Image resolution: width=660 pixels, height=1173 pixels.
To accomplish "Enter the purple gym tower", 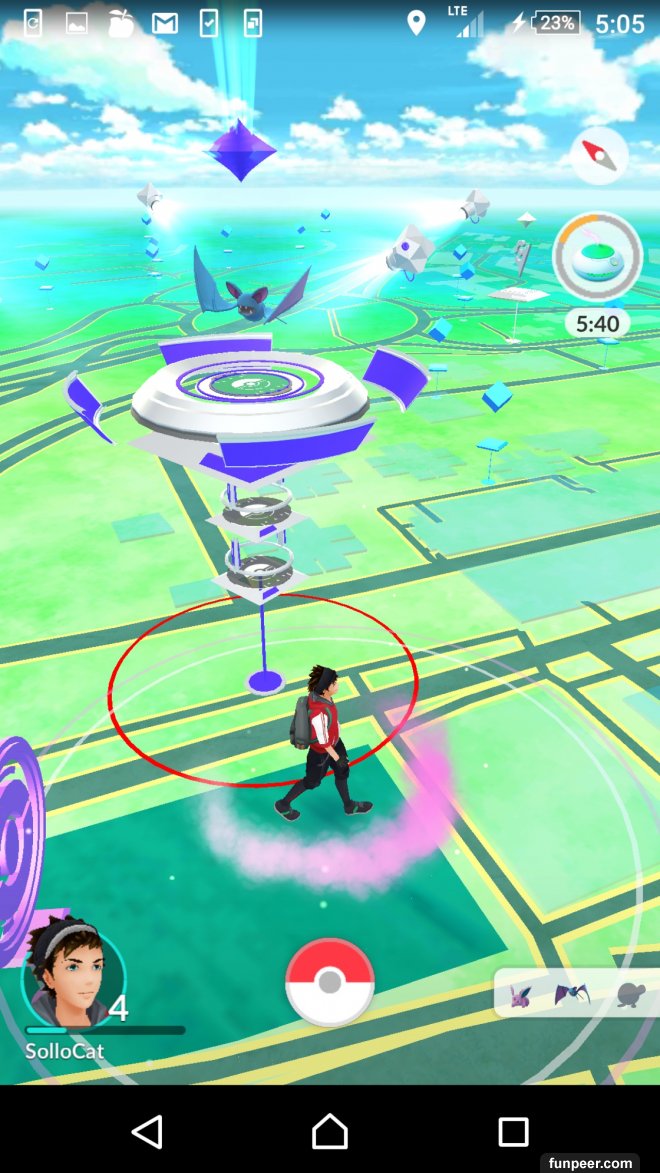I will click(250, 400).
